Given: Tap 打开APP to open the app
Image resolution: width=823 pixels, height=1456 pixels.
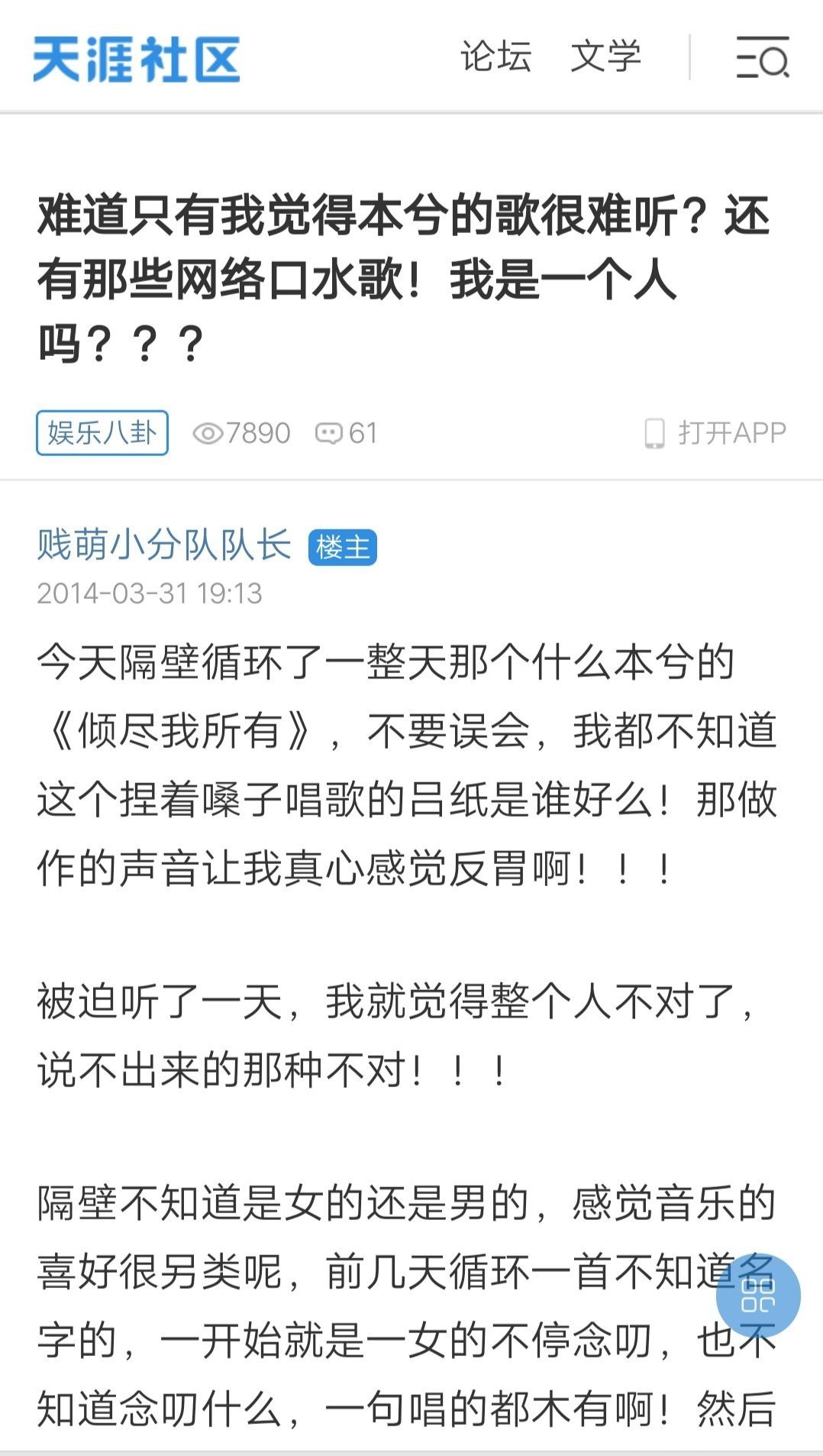Looking at the screenshot, I should [x=716, y=433].
